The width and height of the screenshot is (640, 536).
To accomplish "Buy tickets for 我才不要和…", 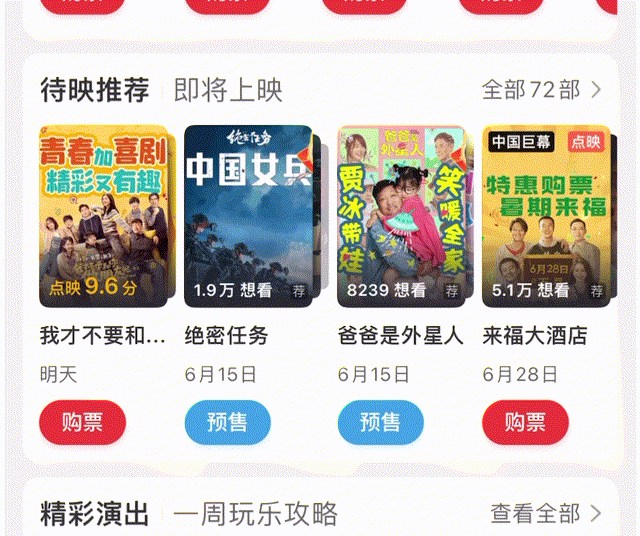I will point(82,422).
